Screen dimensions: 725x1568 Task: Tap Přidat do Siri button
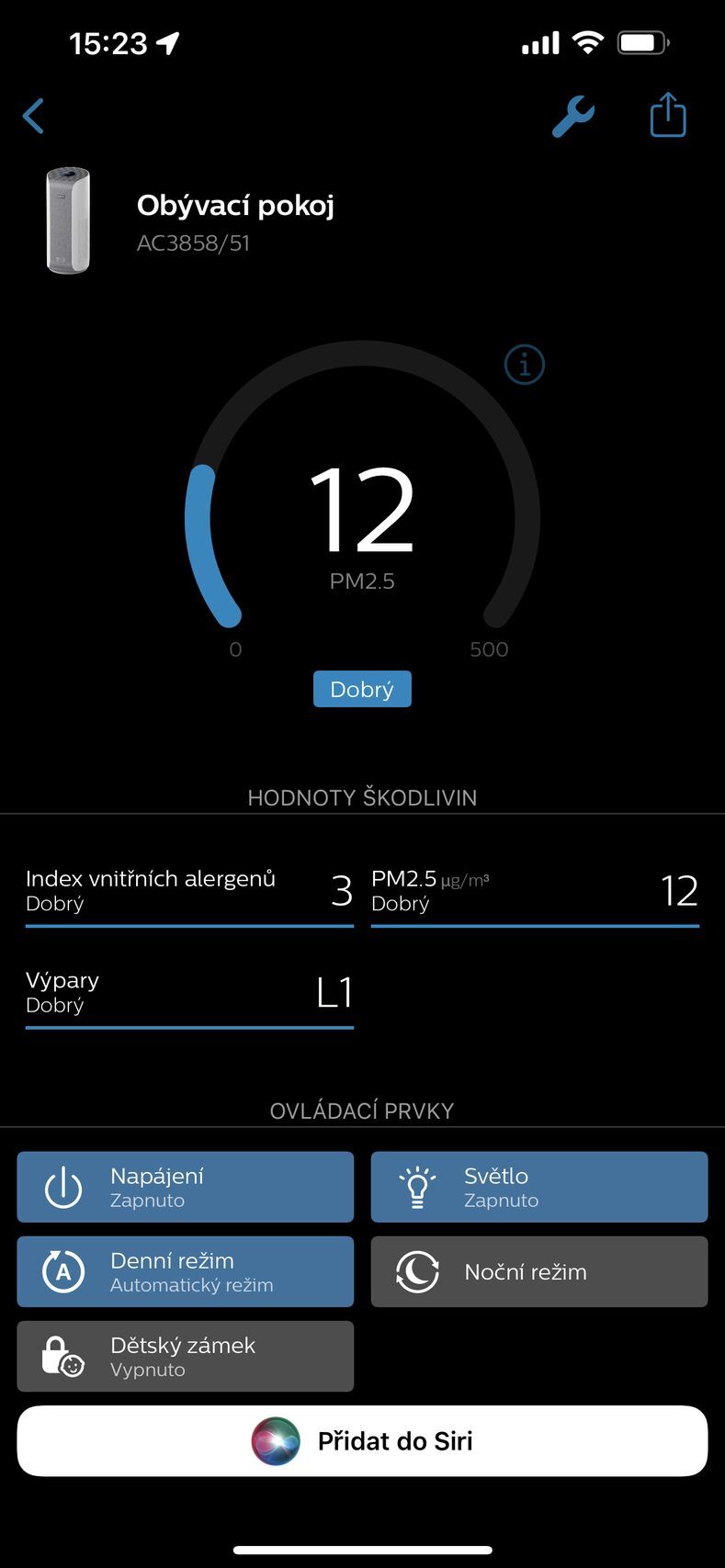click(x=362, y=1440)
